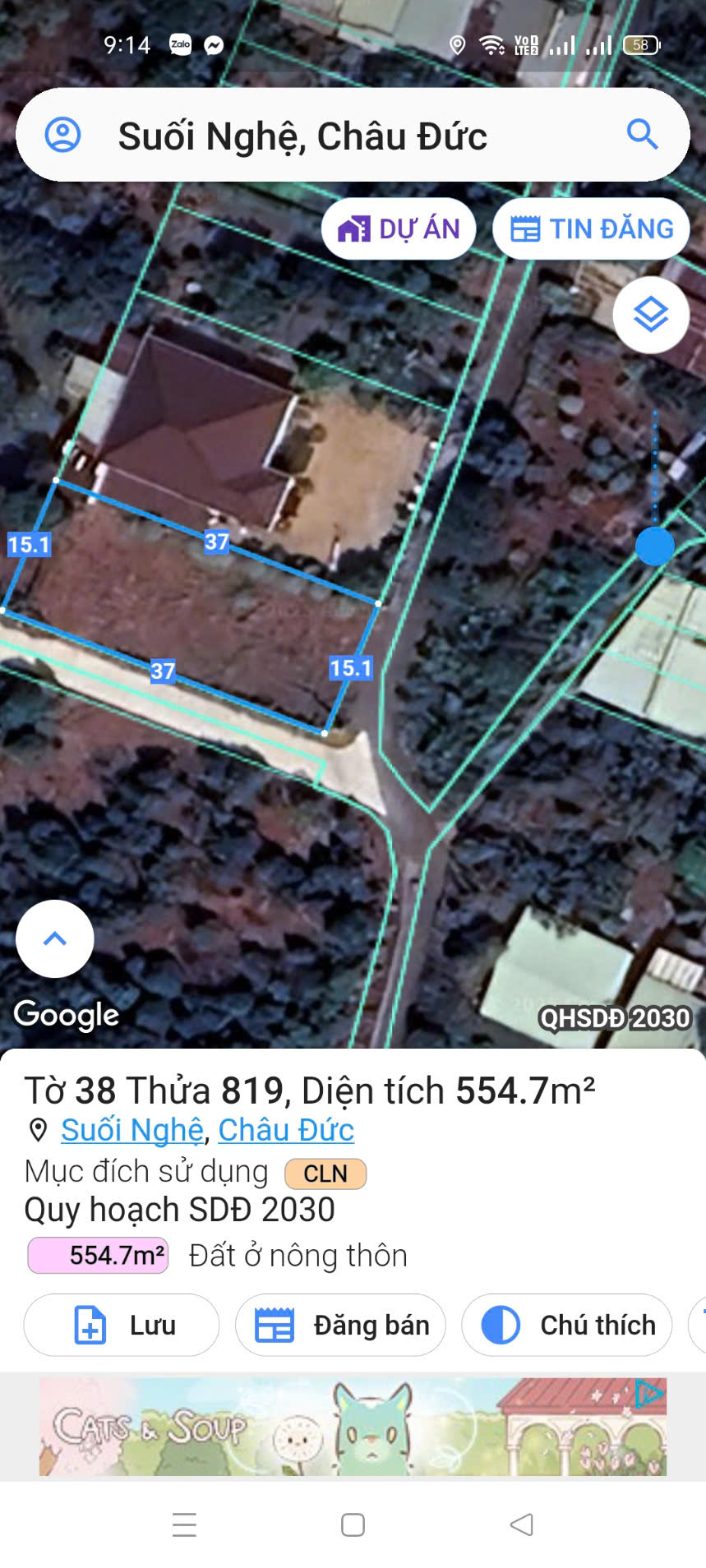Follow the Suối Nghệ link

[x=132, y=1130]
